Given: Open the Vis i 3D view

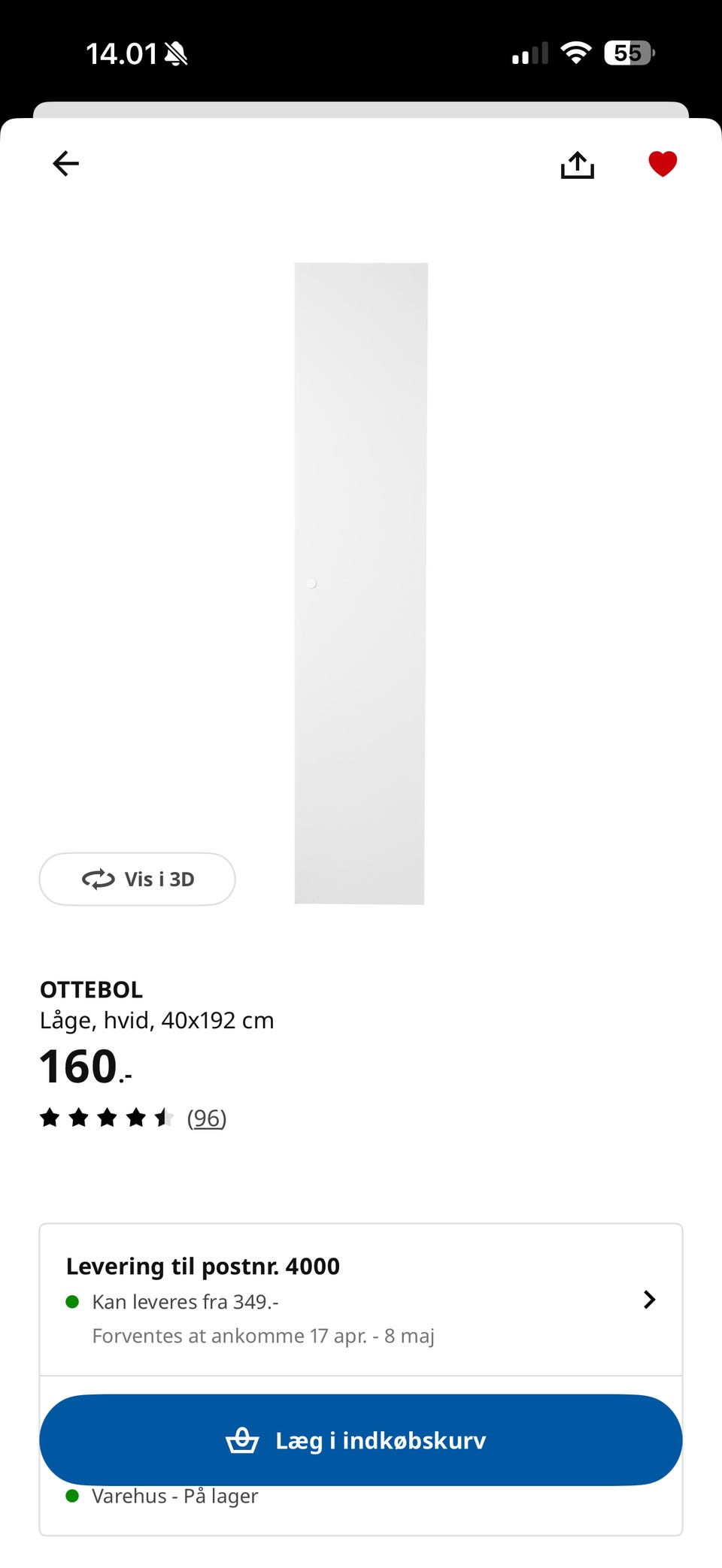Looking at the screenshot, I should click(137, 879).
